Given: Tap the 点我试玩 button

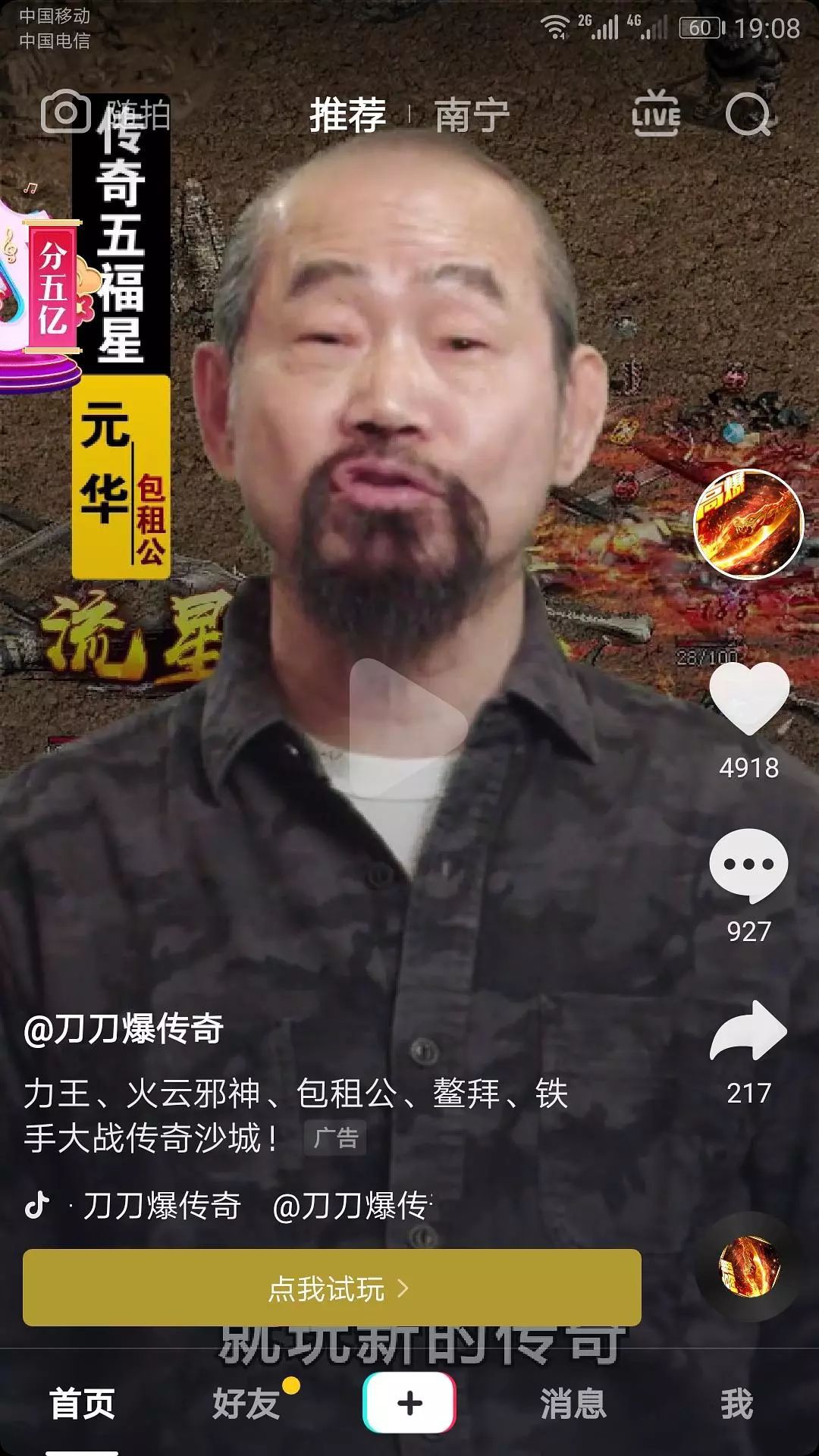Looking at the screenshot, I should (x=331, y=1288).
